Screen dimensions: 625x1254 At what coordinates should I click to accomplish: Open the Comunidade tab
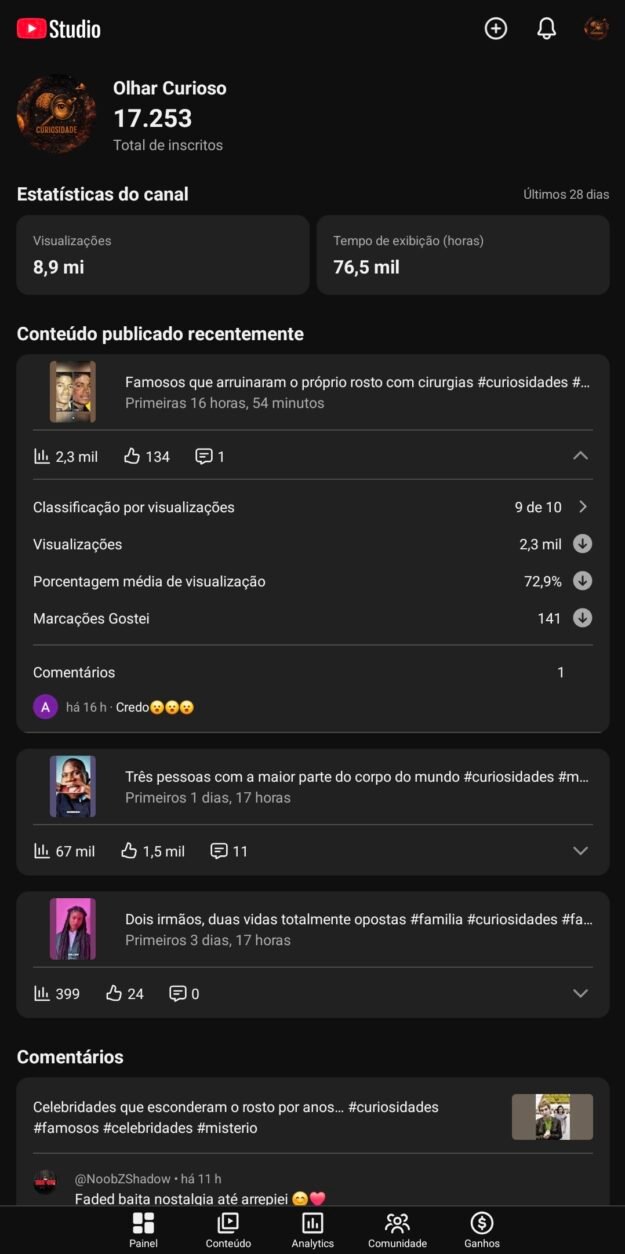pos(397,1229)
